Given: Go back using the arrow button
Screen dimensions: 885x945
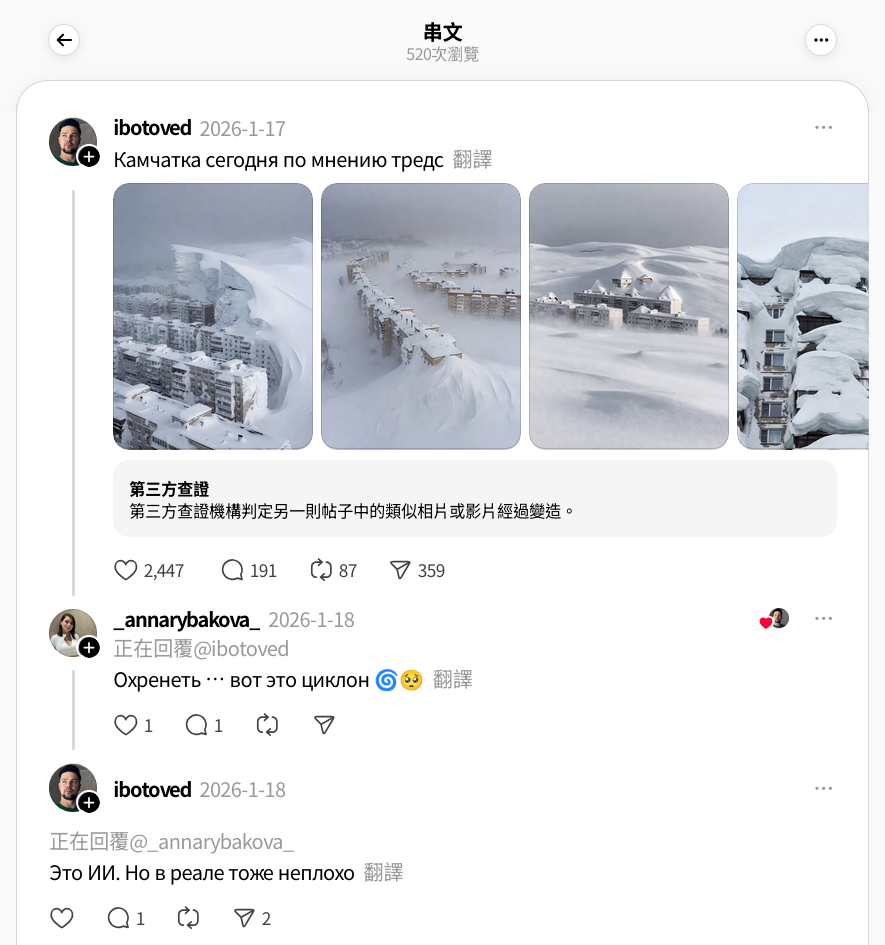Looking at the screenshot, I should 64,40.
